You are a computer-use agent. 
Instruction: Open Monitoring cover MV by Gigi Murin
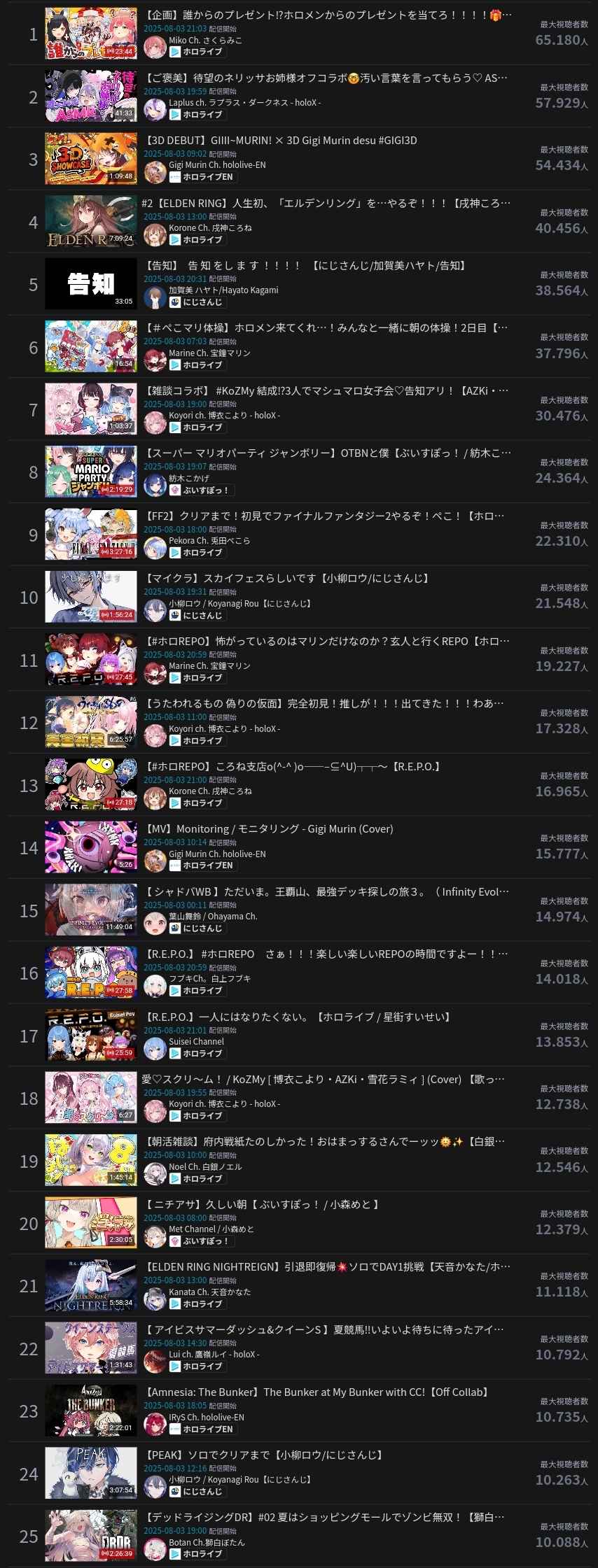tap(269, 828)
